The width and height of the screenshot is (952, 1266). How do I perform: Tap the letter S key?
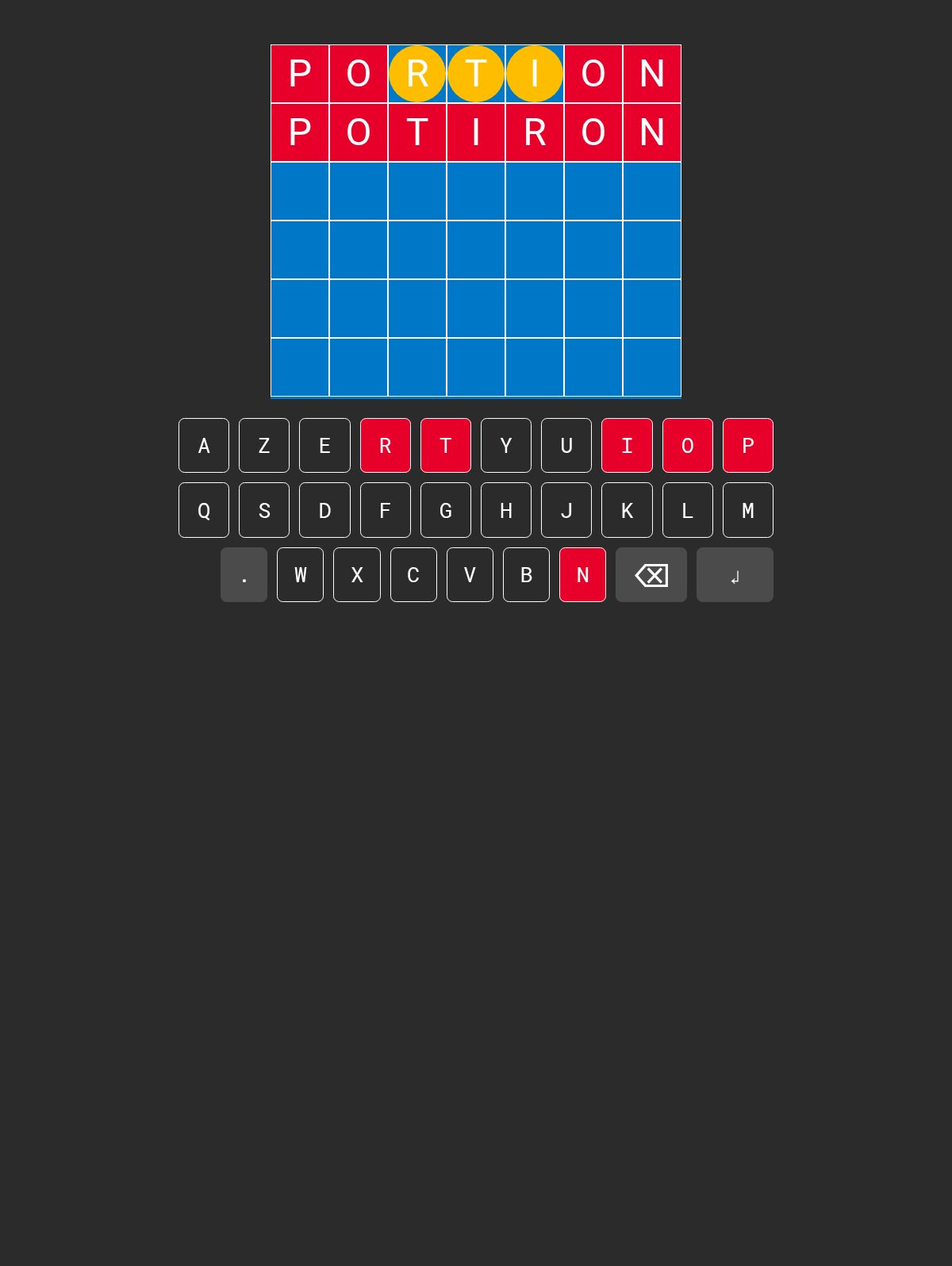coord(264,510)
